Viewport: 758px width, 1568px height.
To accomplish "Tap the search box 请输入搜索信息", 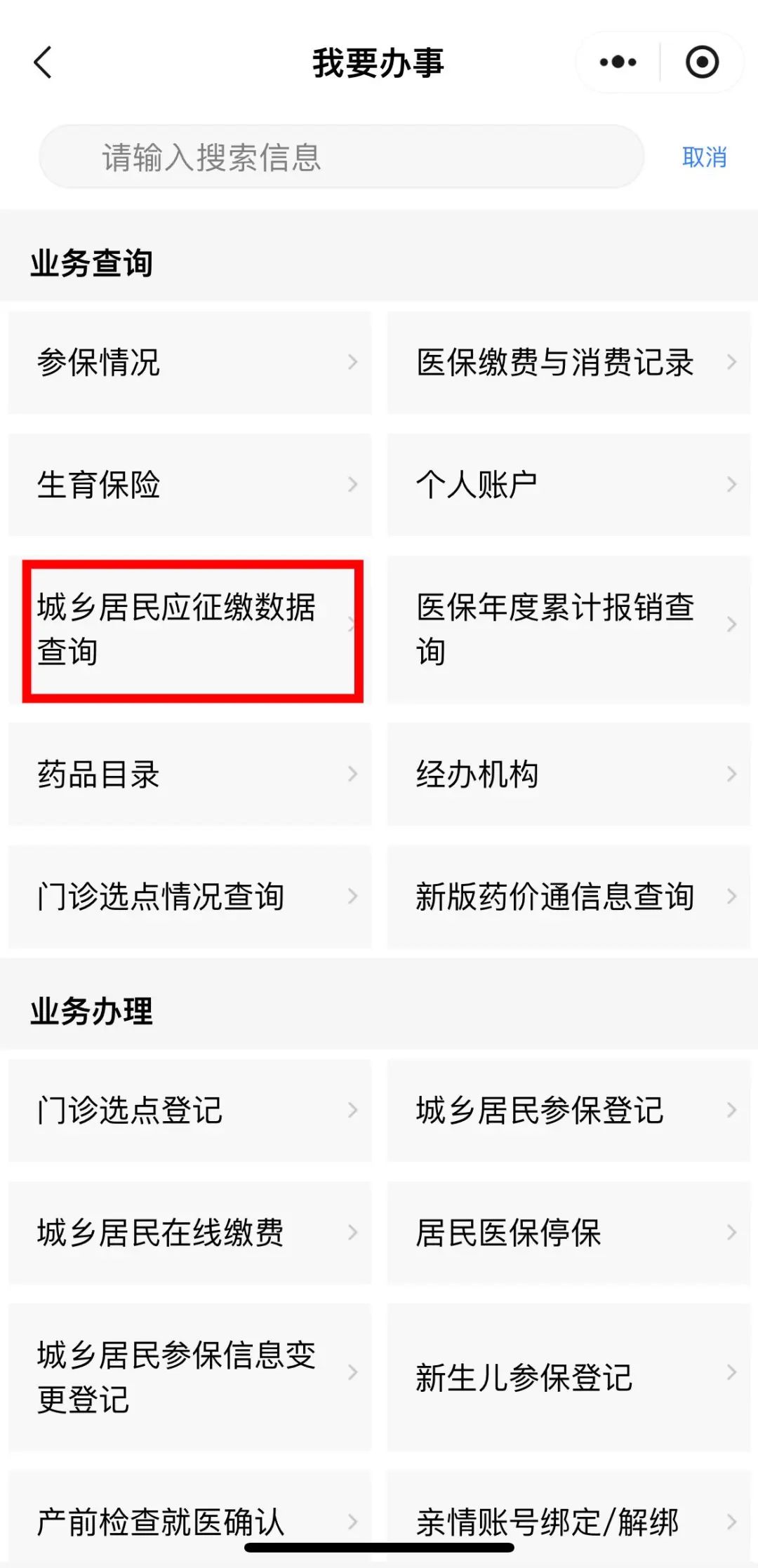I will pyautogui.click(x=341, y=157).
